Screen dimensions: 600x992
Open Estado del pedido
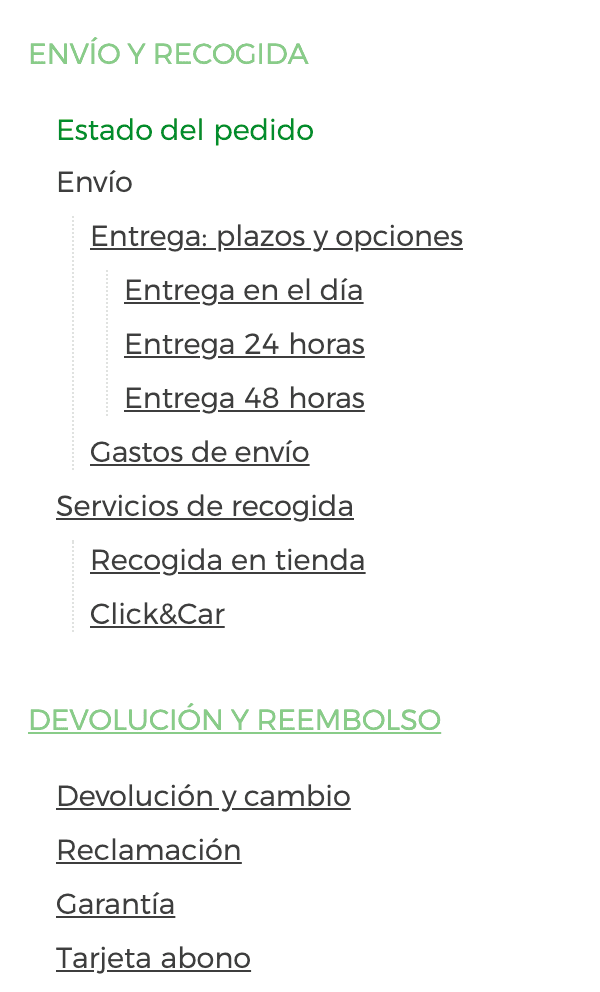(x=185, y=130)
